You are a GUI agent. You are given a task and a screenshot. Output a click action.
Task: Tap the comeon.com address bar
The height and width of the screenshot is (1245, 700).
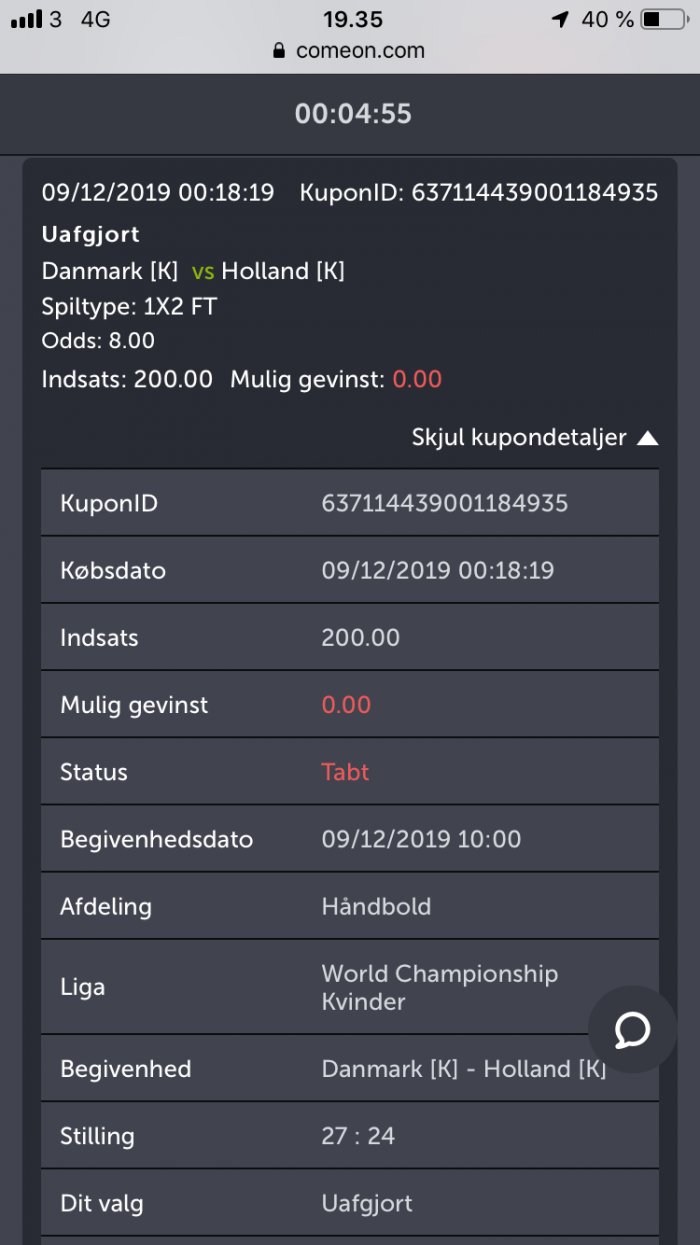click(x=349, y=51)
